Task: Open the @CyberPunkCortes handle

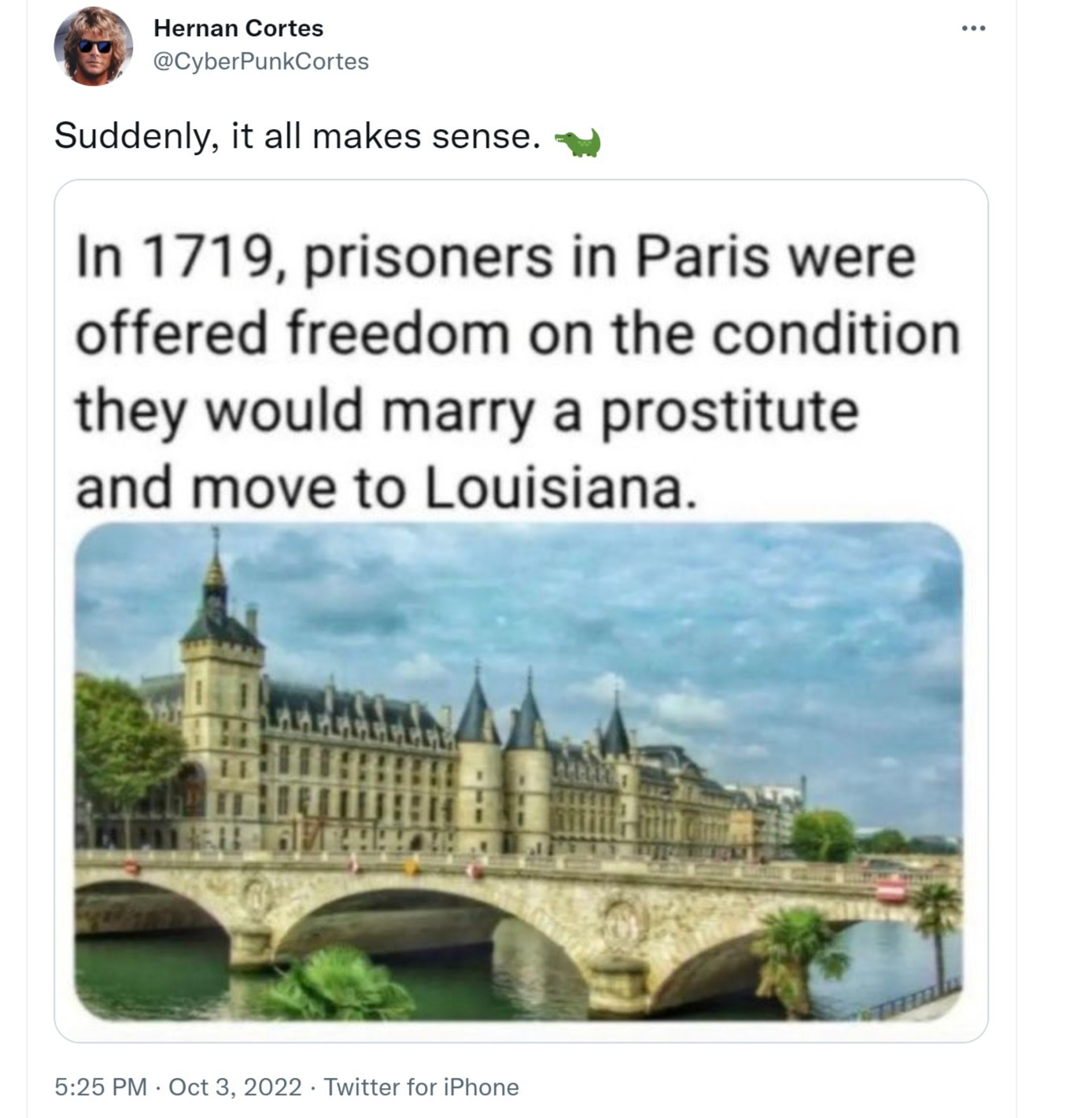Action: click(x=260, y=61)
